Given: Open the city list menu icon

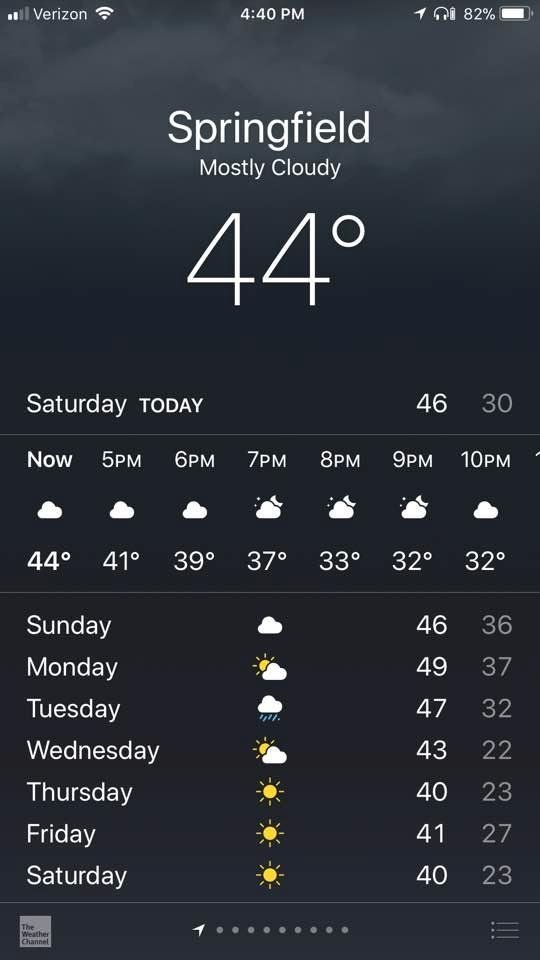Looking at the screenshot, I should 505,930.
